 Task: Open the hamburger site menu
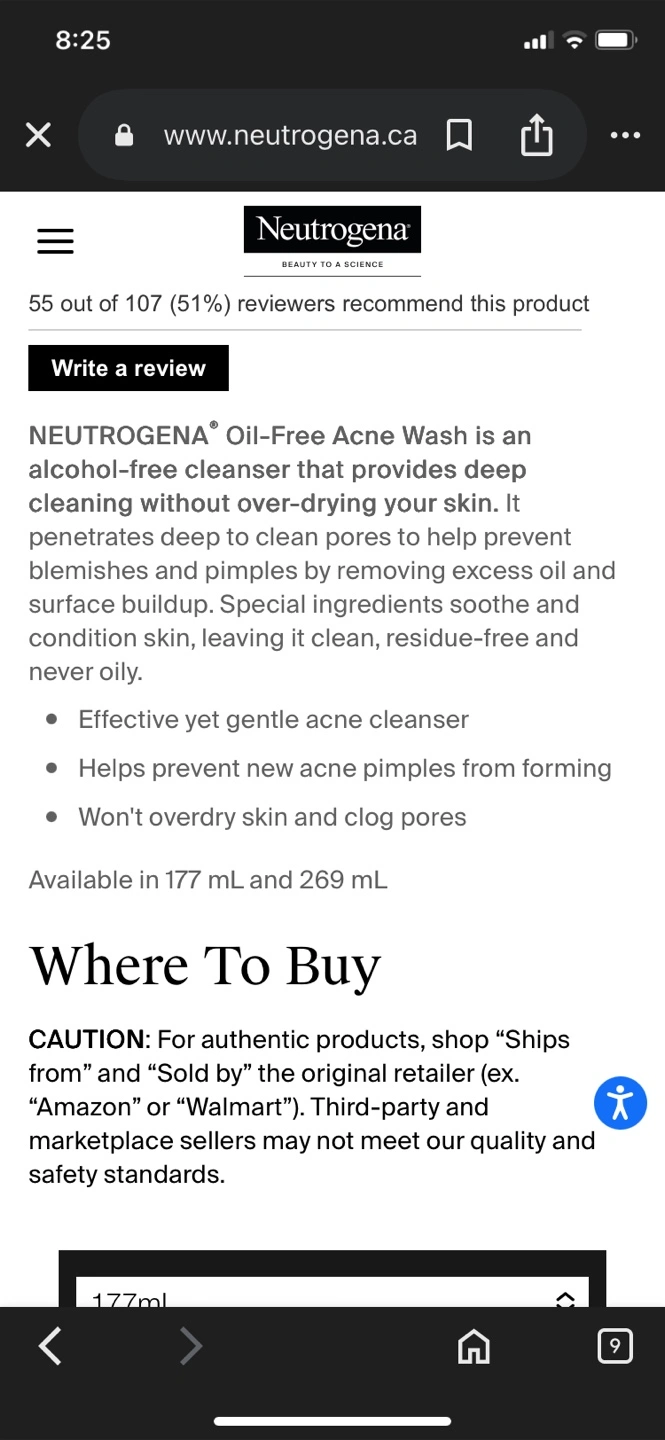point(55,240)
